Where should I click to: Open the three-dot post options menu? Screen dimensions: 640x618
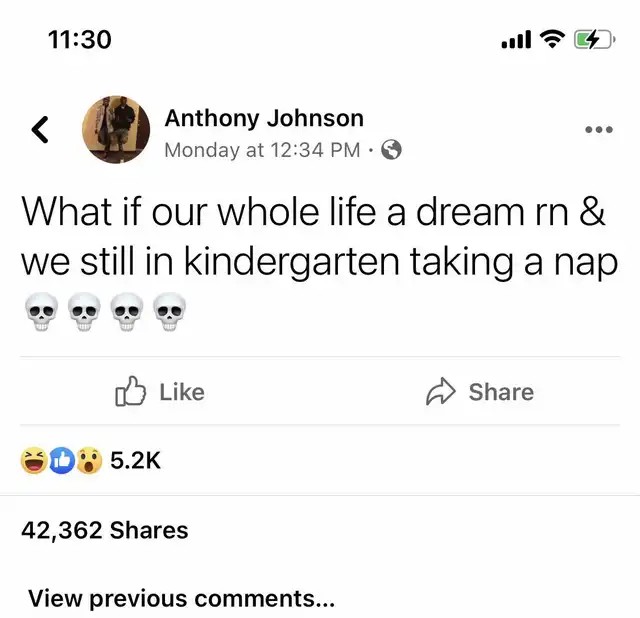click(x=597, y=130)
